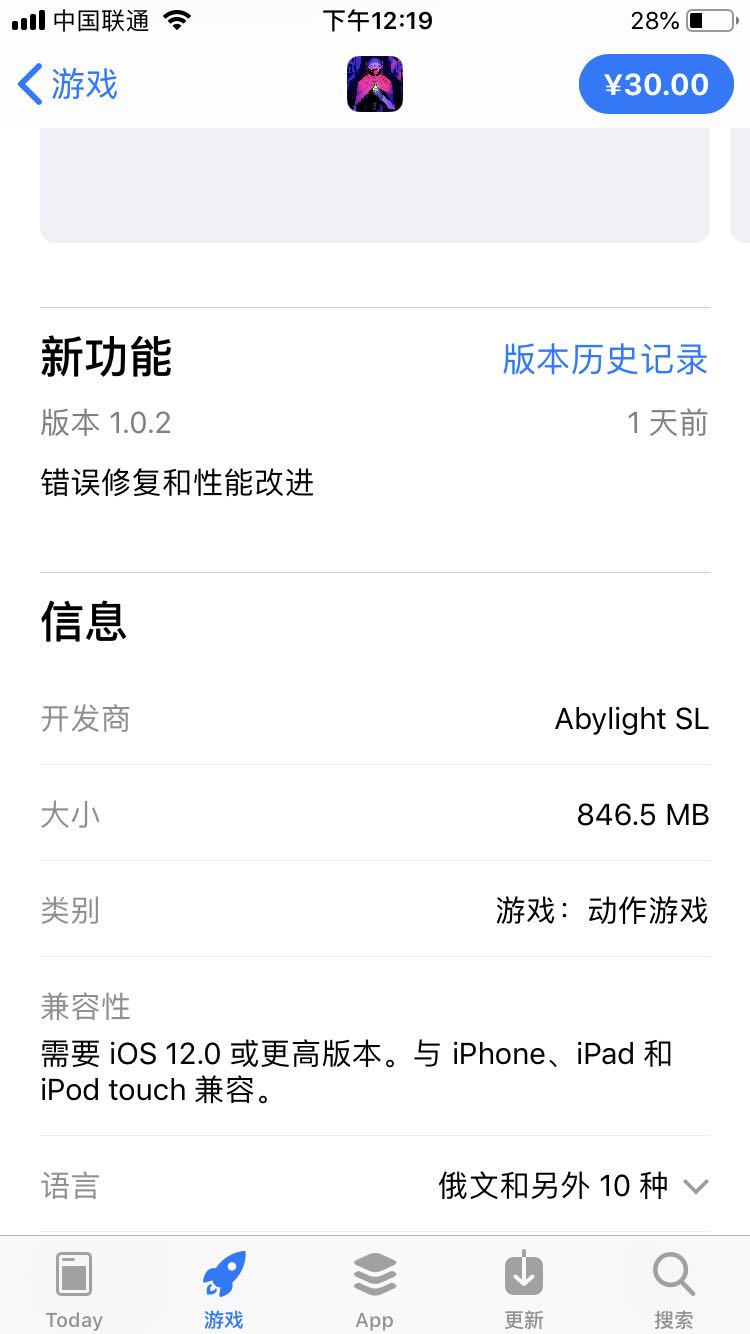Open the 搜索 search tab
Screen dimensions: 750x1334
tap(673, 1288)
